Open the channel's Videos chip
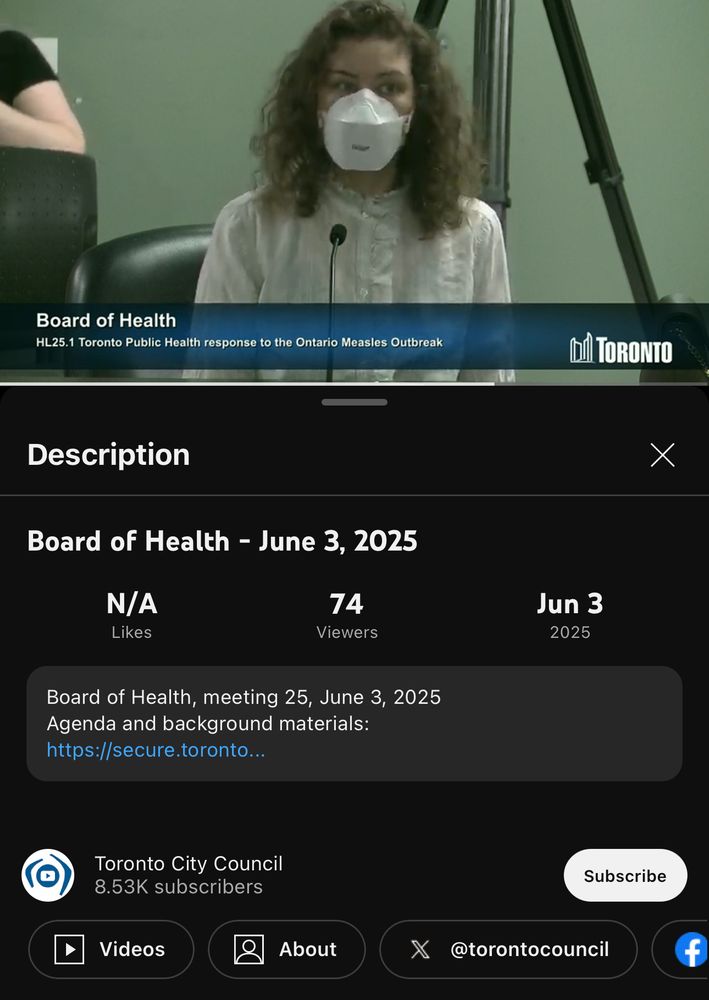Viewport: 709px width, 1000px height. coord(111,949)
